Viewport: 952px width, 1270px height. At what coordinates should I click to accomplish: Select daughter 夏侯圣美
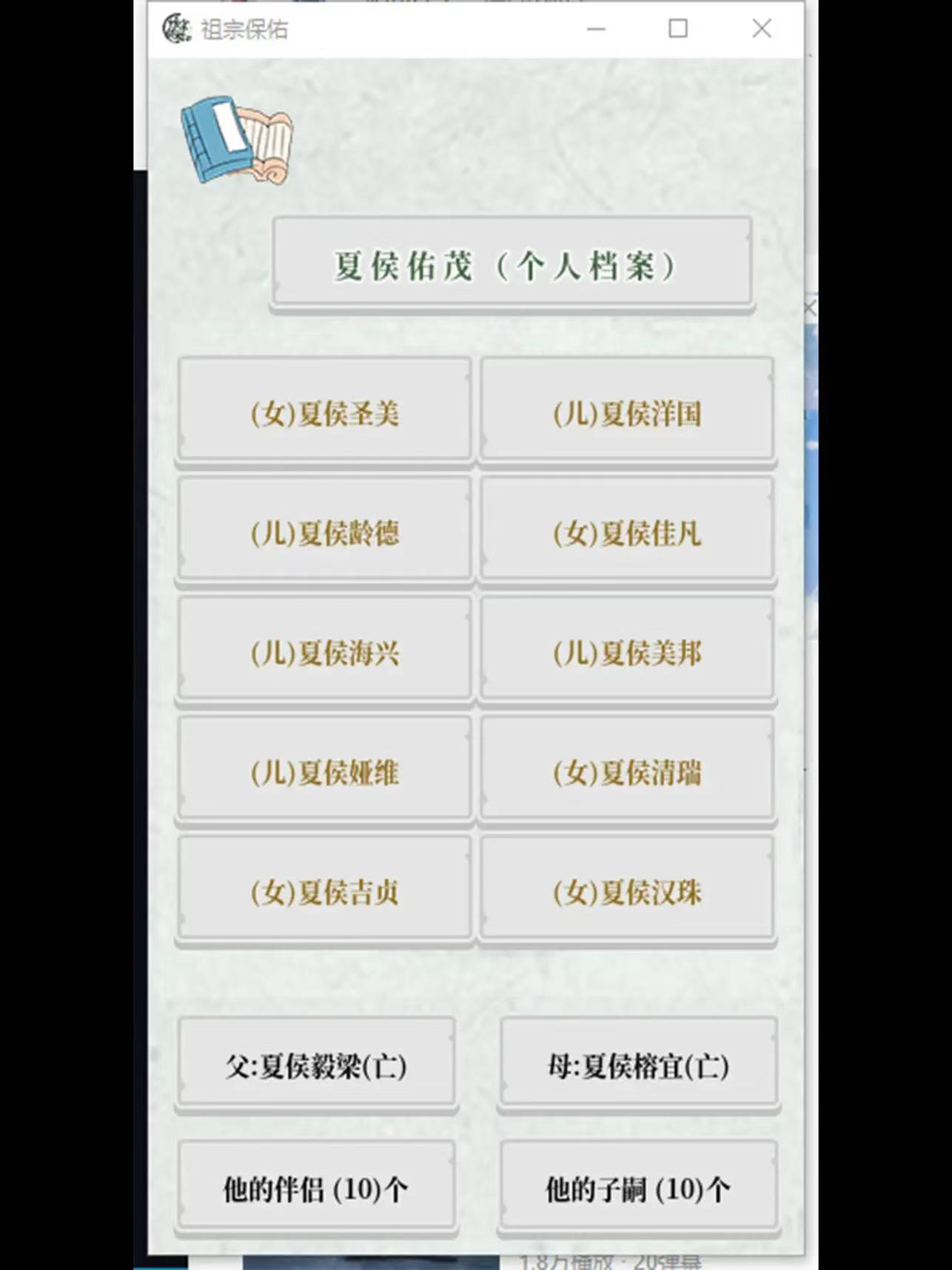click(x=324, y=411)
